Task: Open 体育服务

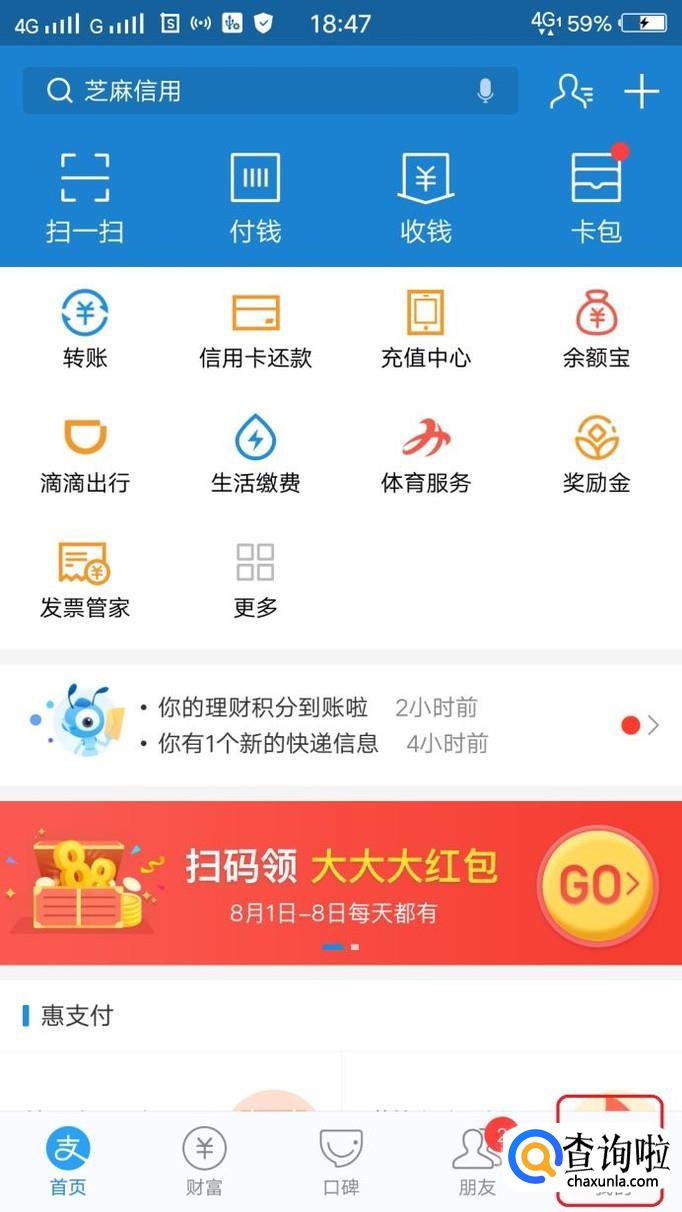Action: point(426,455)
